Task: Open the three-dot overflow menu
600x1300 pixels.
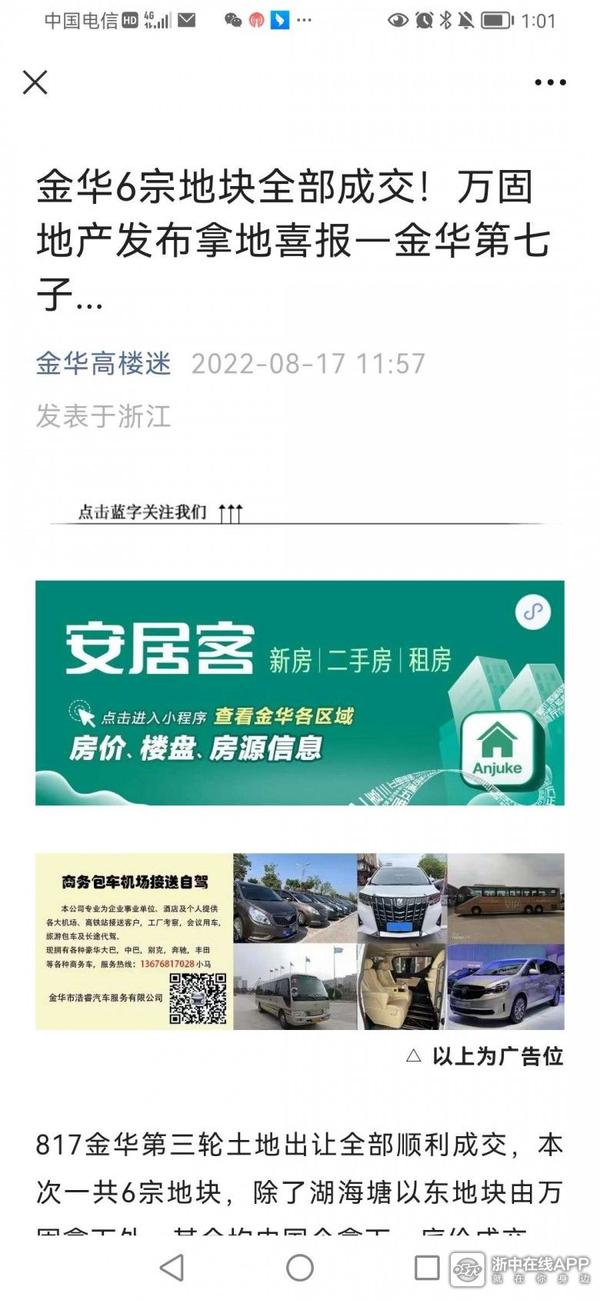Action: 550,82
